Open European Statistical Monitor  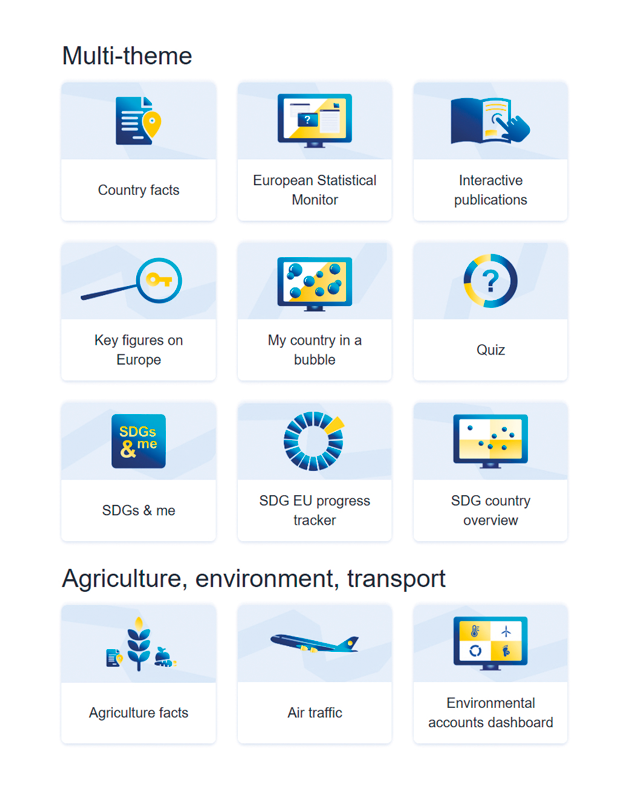pos(314,152)
